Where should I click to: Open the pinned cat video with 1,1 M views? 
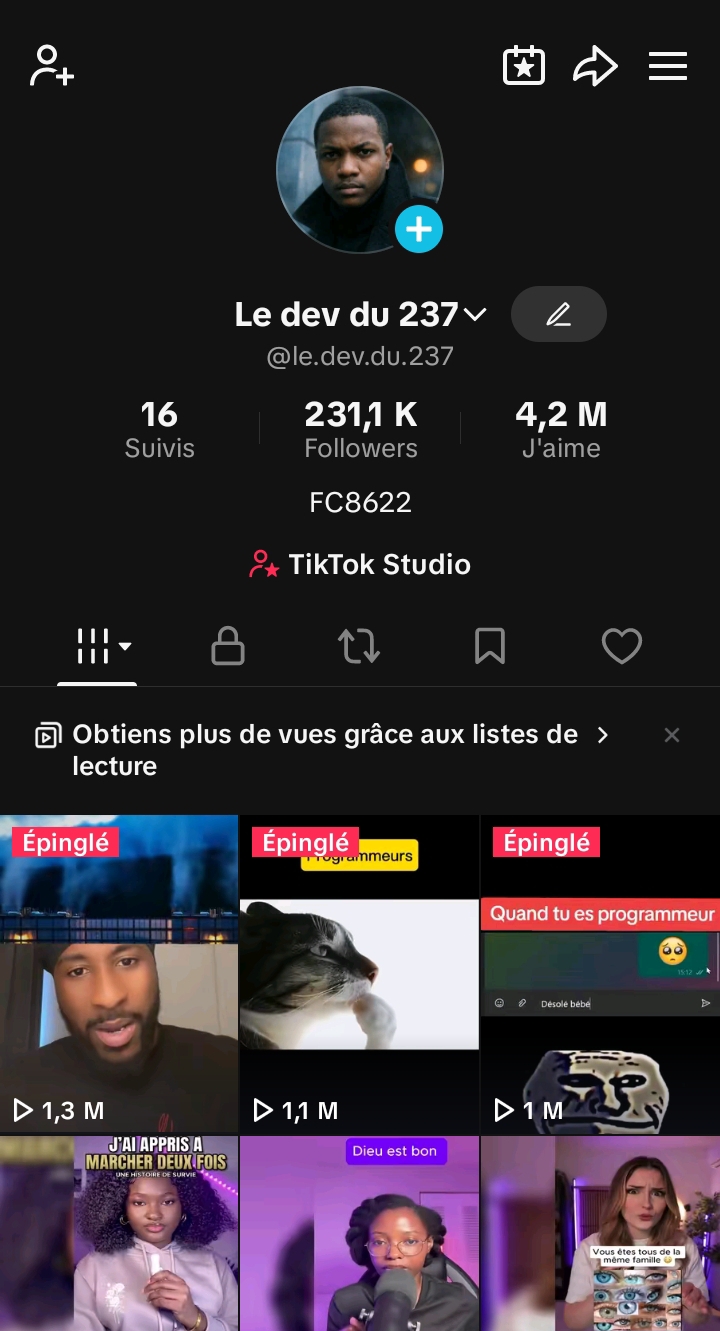point(359,974)
